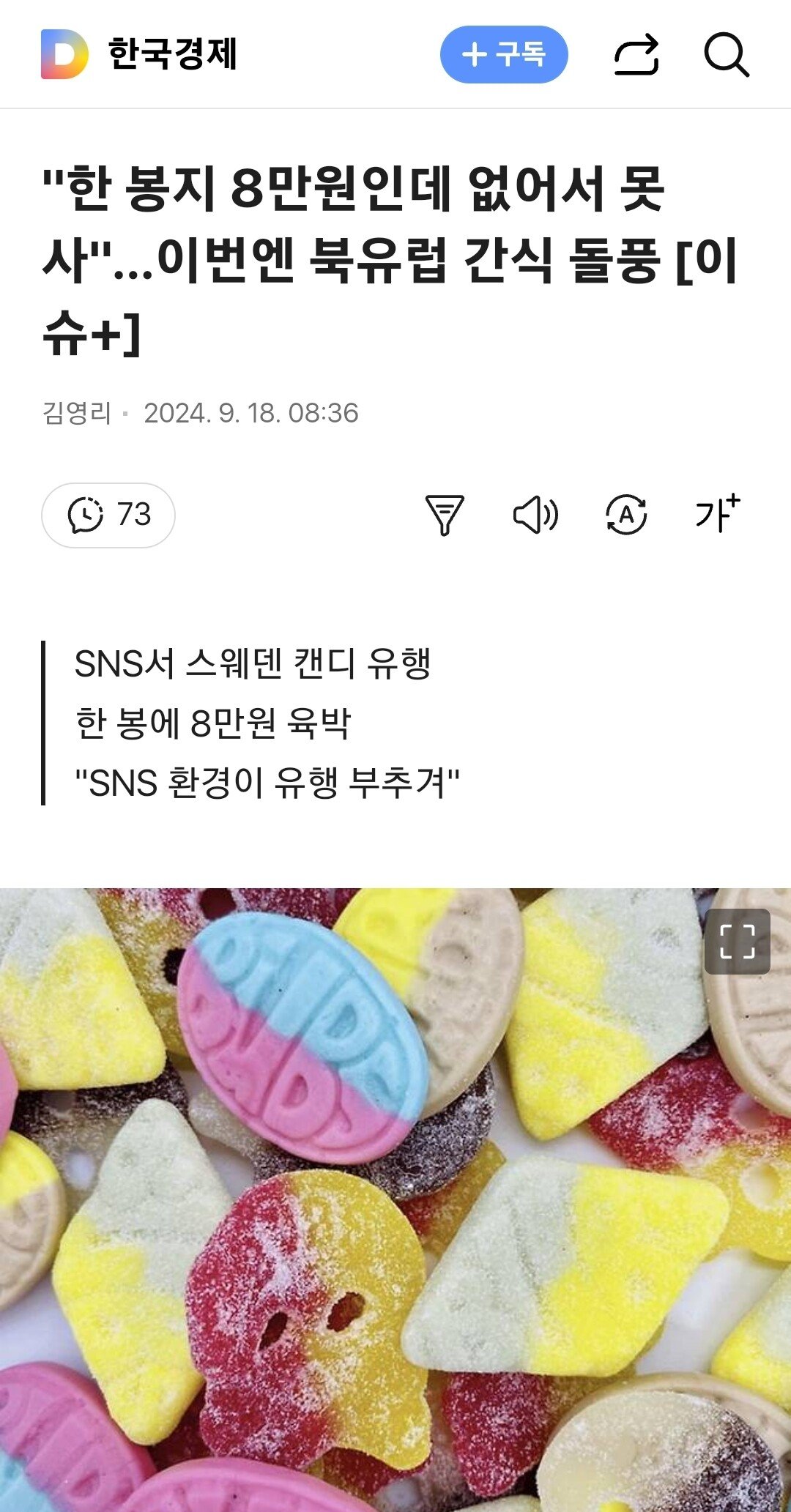Share this article
791x1512 pixels.
(636, 54)
